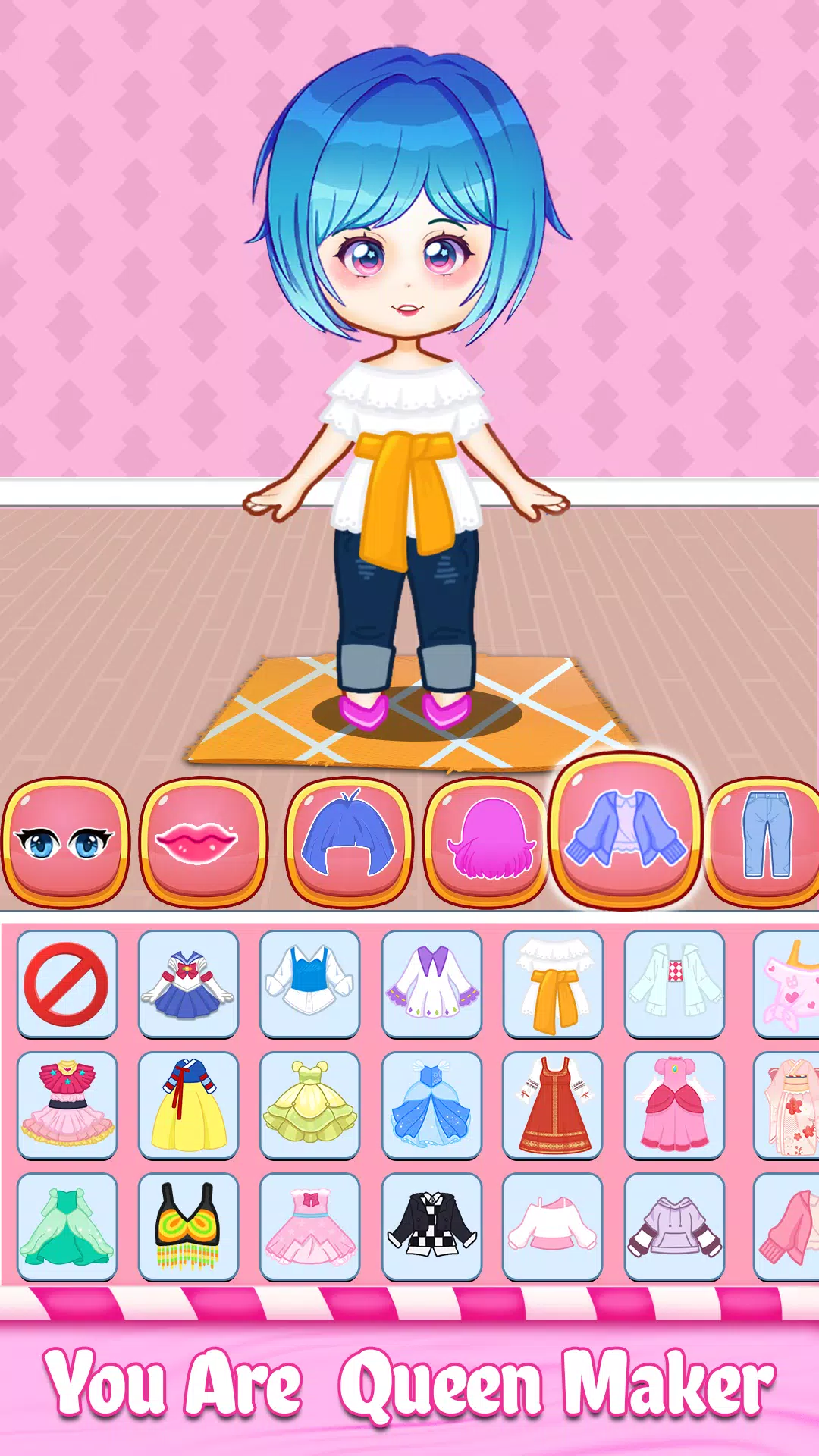Remove the top with the no-item option
Image resolution: width=819 pixels, height=1456 pixels.
pos(67,984)
